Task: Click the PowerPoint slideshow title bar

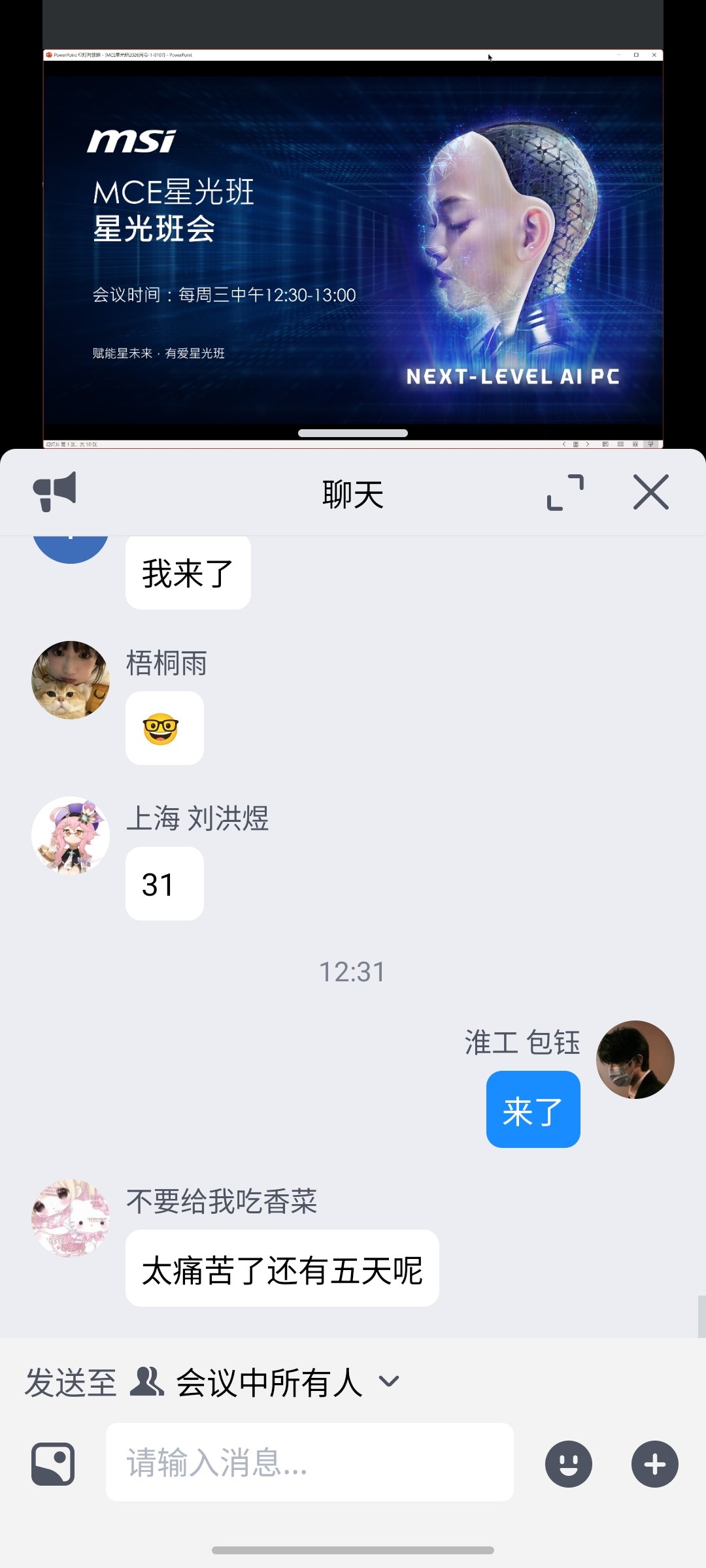Action: tap(261, 56)
